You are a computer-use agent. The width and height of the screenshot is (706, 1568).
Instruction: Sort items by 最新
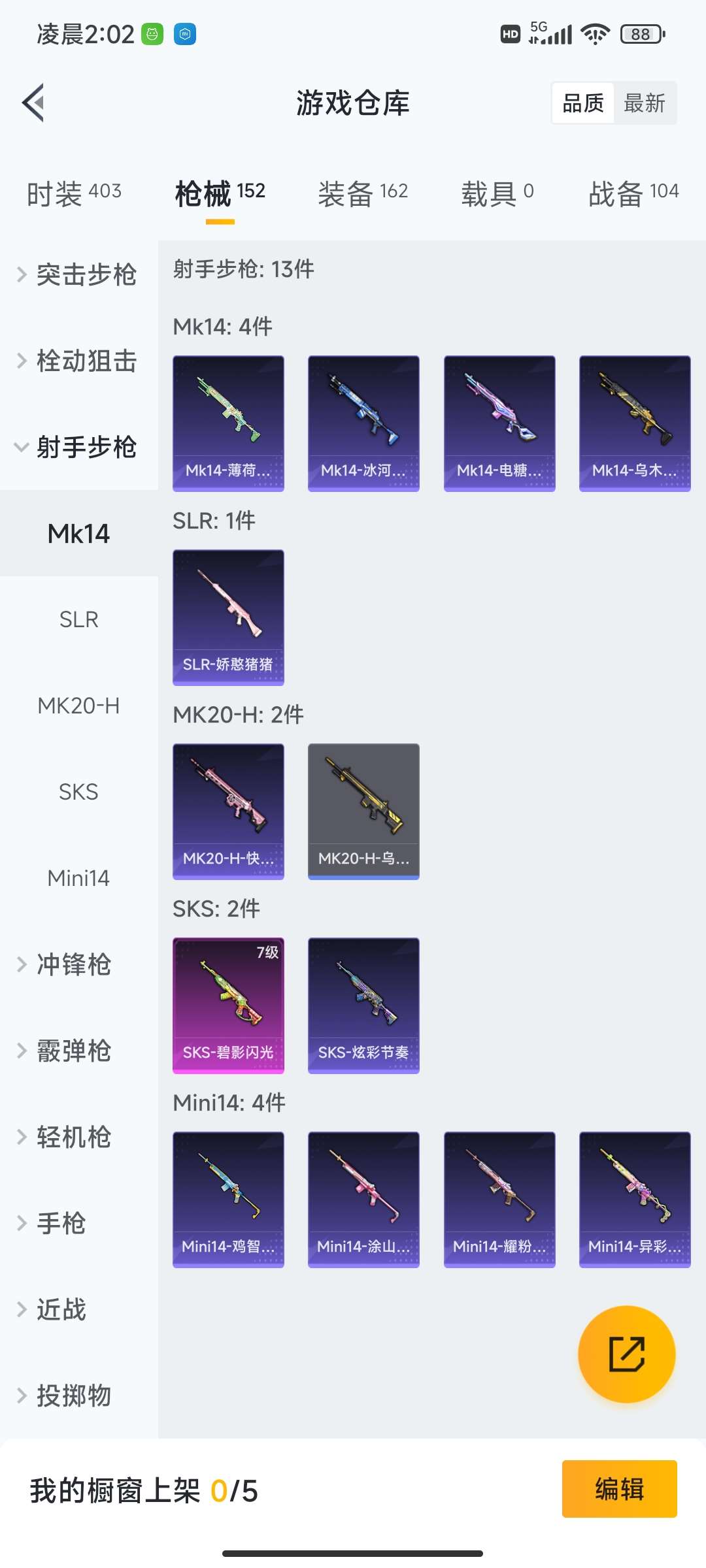pos(644,103)
